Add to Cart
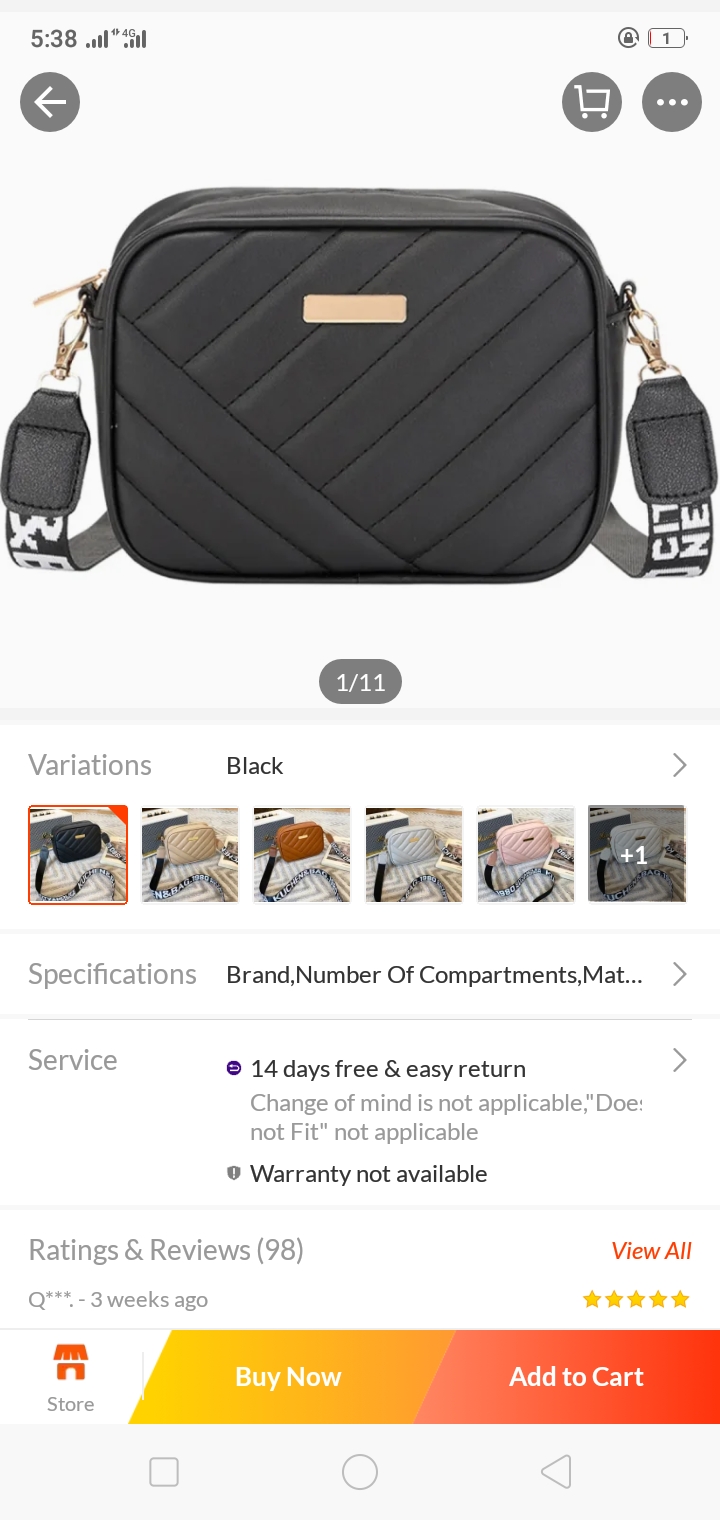720x1520 pixels. [576, 1377]
